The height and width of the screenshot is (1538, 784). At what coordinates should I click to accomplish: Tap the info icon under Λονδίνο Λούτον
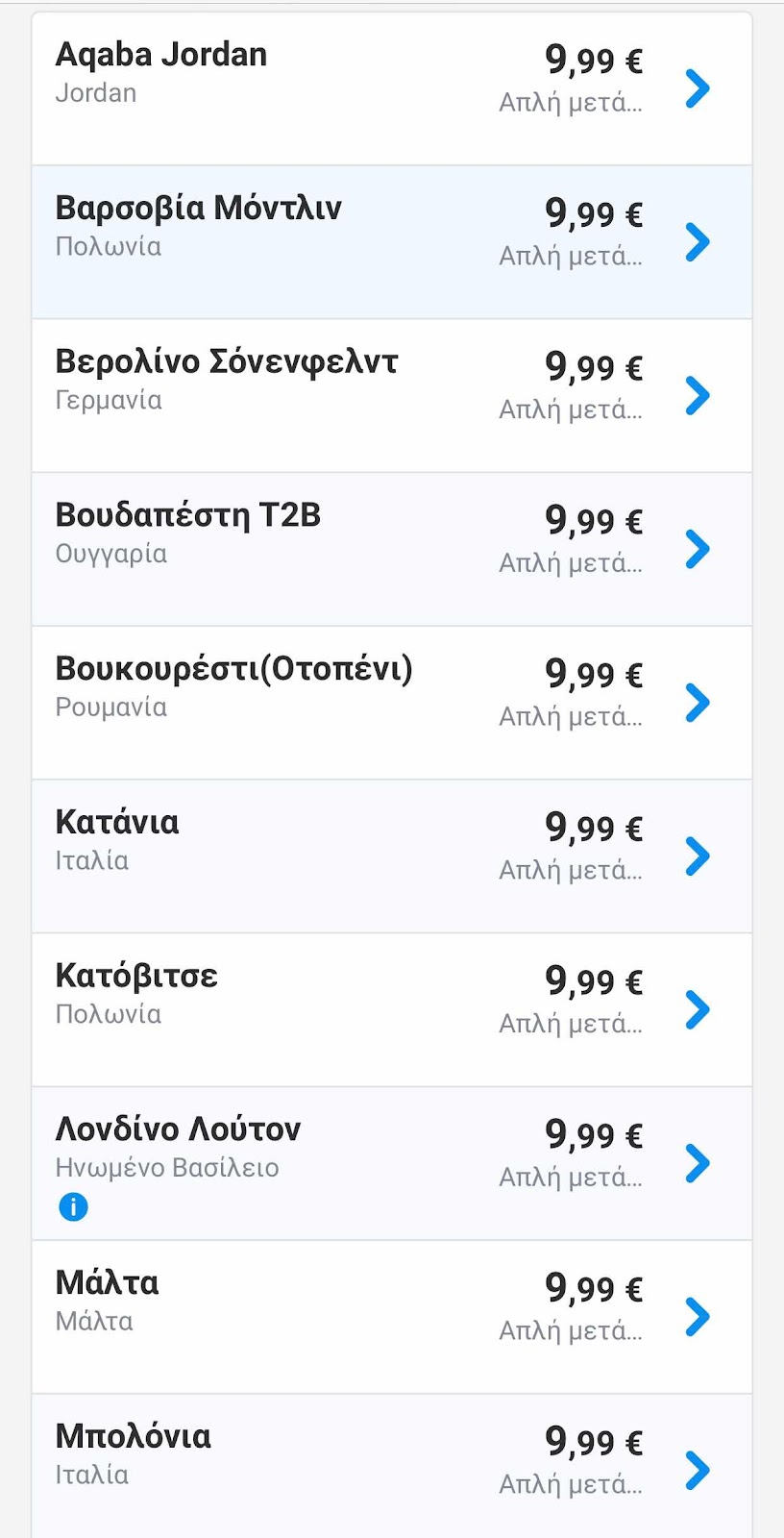[73, 1206]
